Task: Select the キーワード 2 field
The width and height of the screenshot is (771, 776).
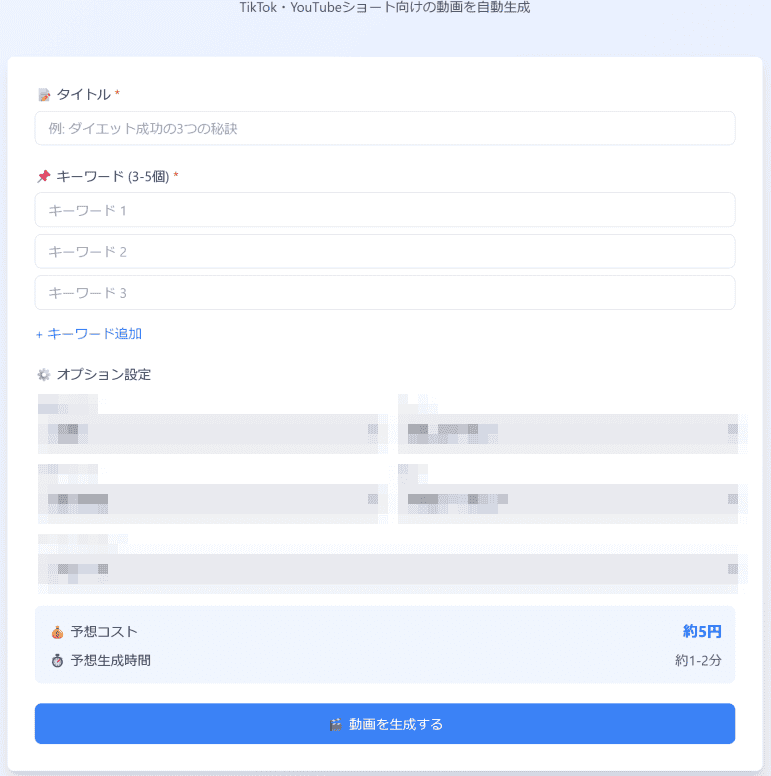Action: click(385, 251)
